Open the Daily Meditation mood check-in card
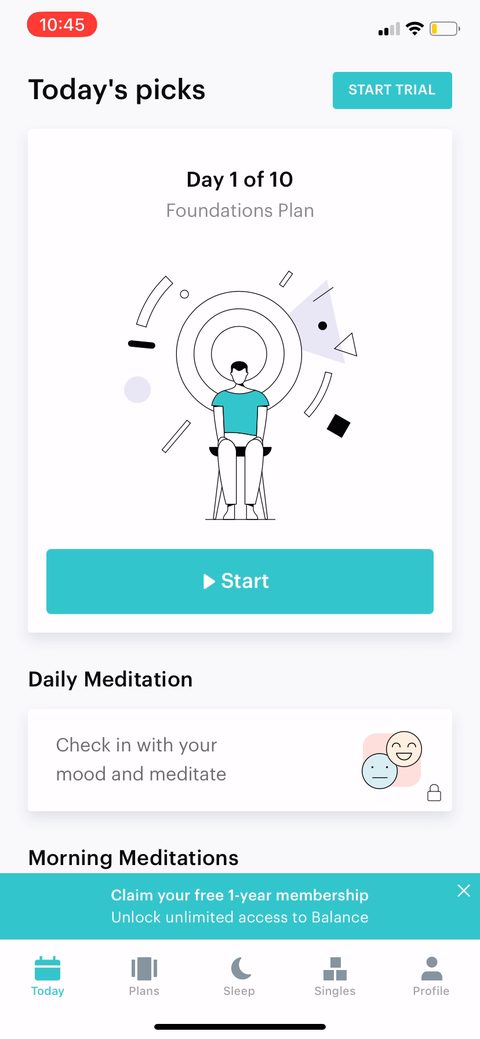The height and width of the screenshot is (1039, 480). click(x=239, y=760)
